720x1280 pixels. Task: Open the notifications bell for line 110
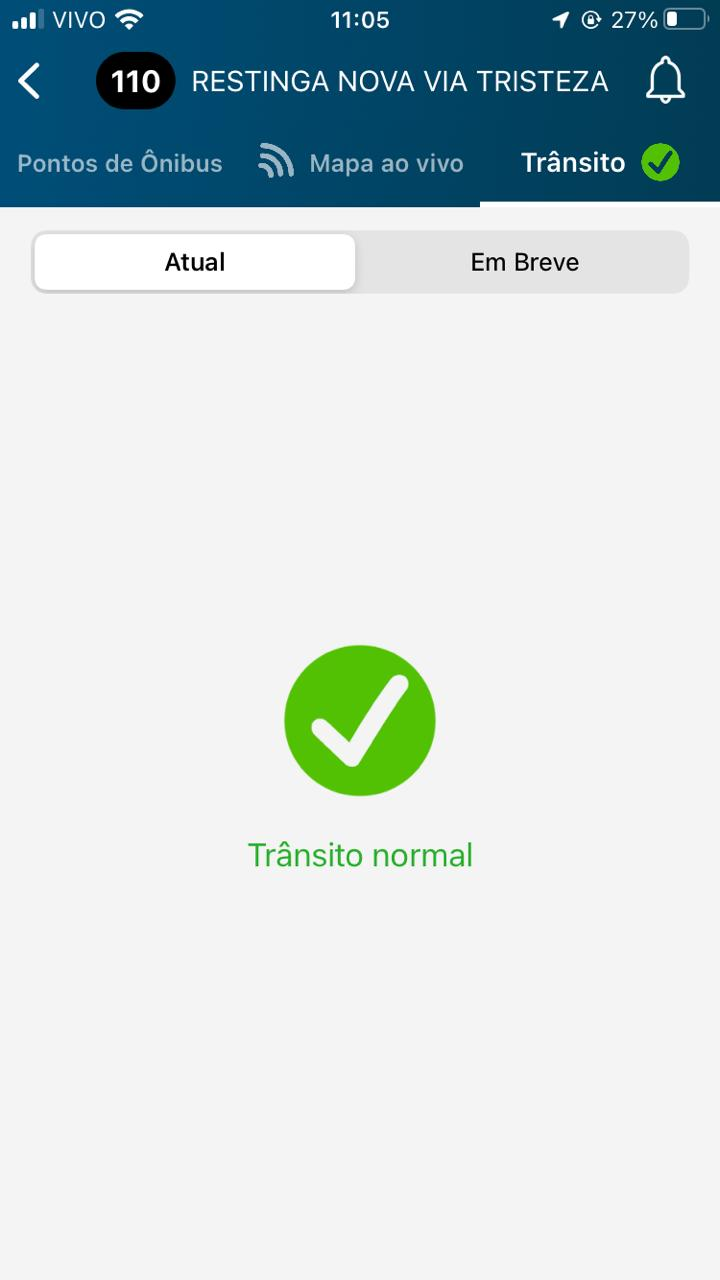tap(665, 81)
